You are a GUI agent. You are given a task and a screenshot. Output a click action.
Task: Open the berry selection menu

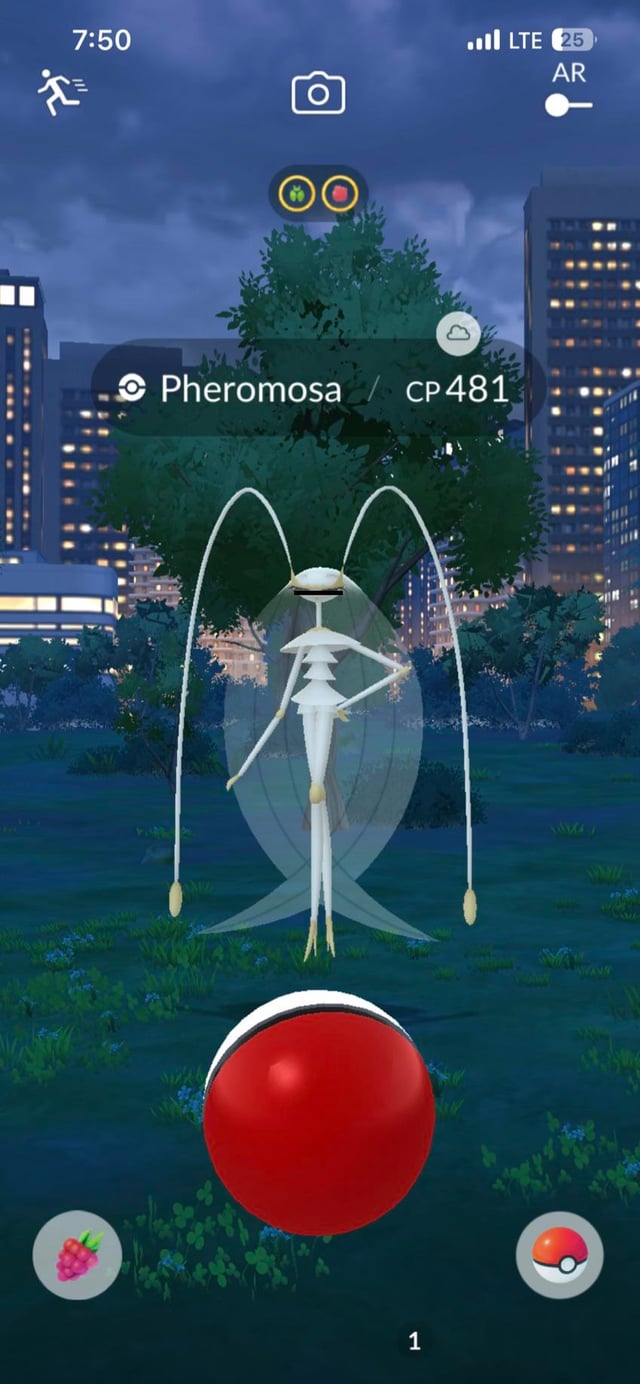coord(78,1254)
